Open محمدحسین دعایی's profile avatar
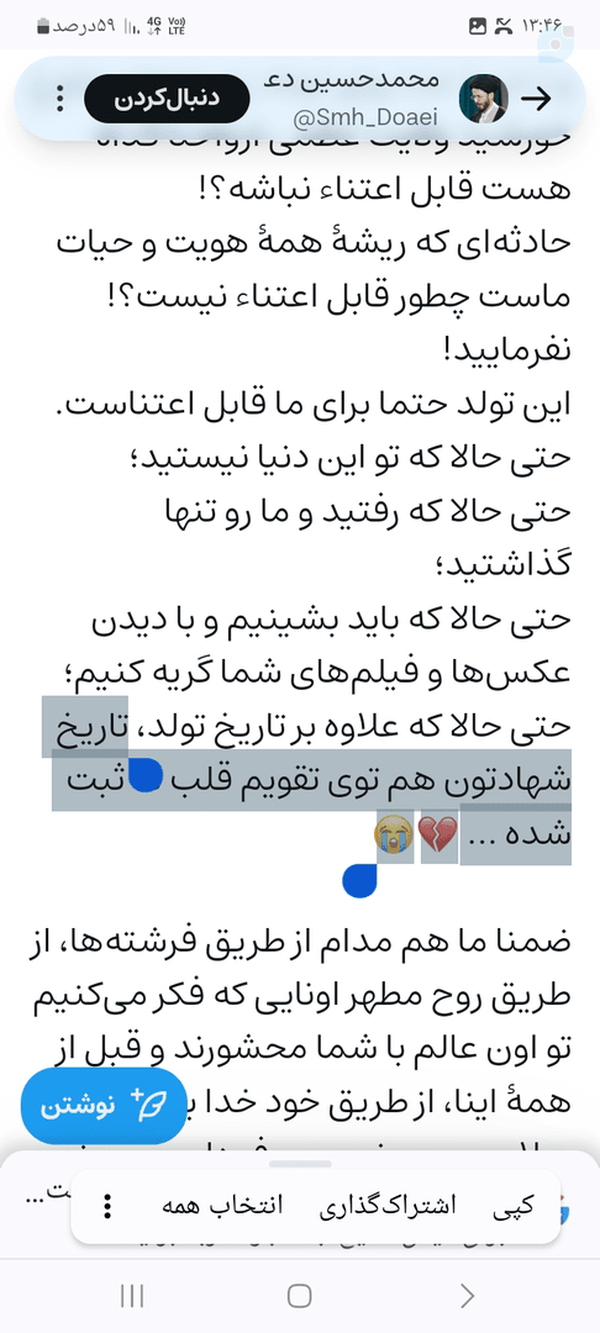 click(x=483, y=99)
